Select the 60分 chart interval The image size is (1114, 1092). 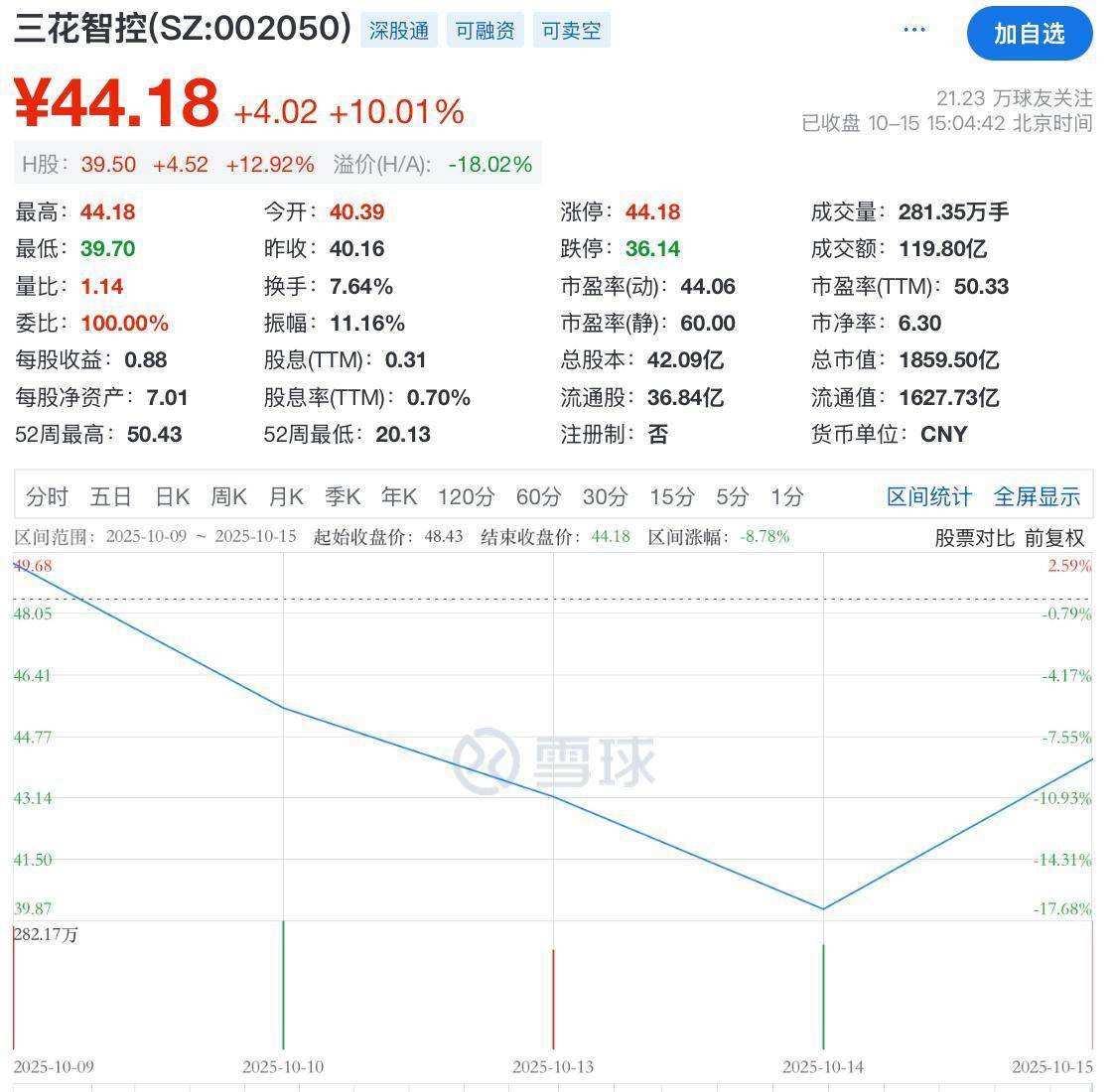pos(538,496)
